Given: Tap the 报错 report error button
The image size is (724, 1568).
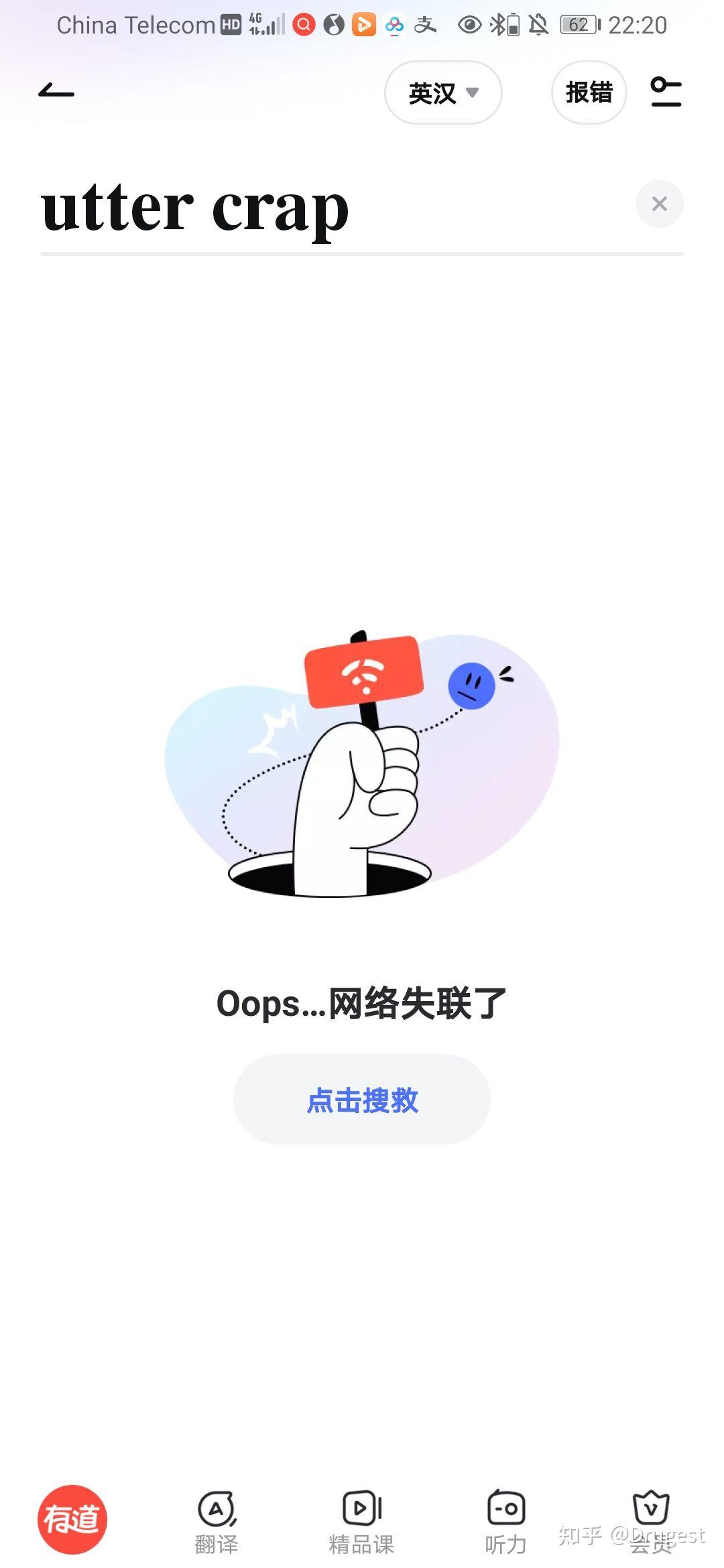Looking at the screenshot, I should tap(588, 92).
